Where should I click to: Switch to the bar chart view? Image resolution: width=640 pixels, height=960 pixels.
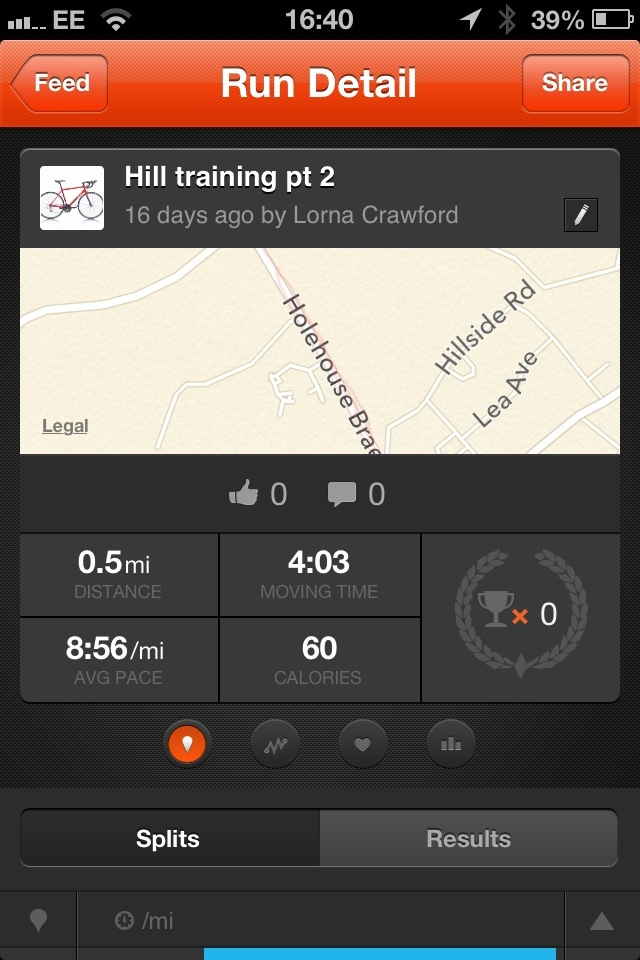coord(450,743)
